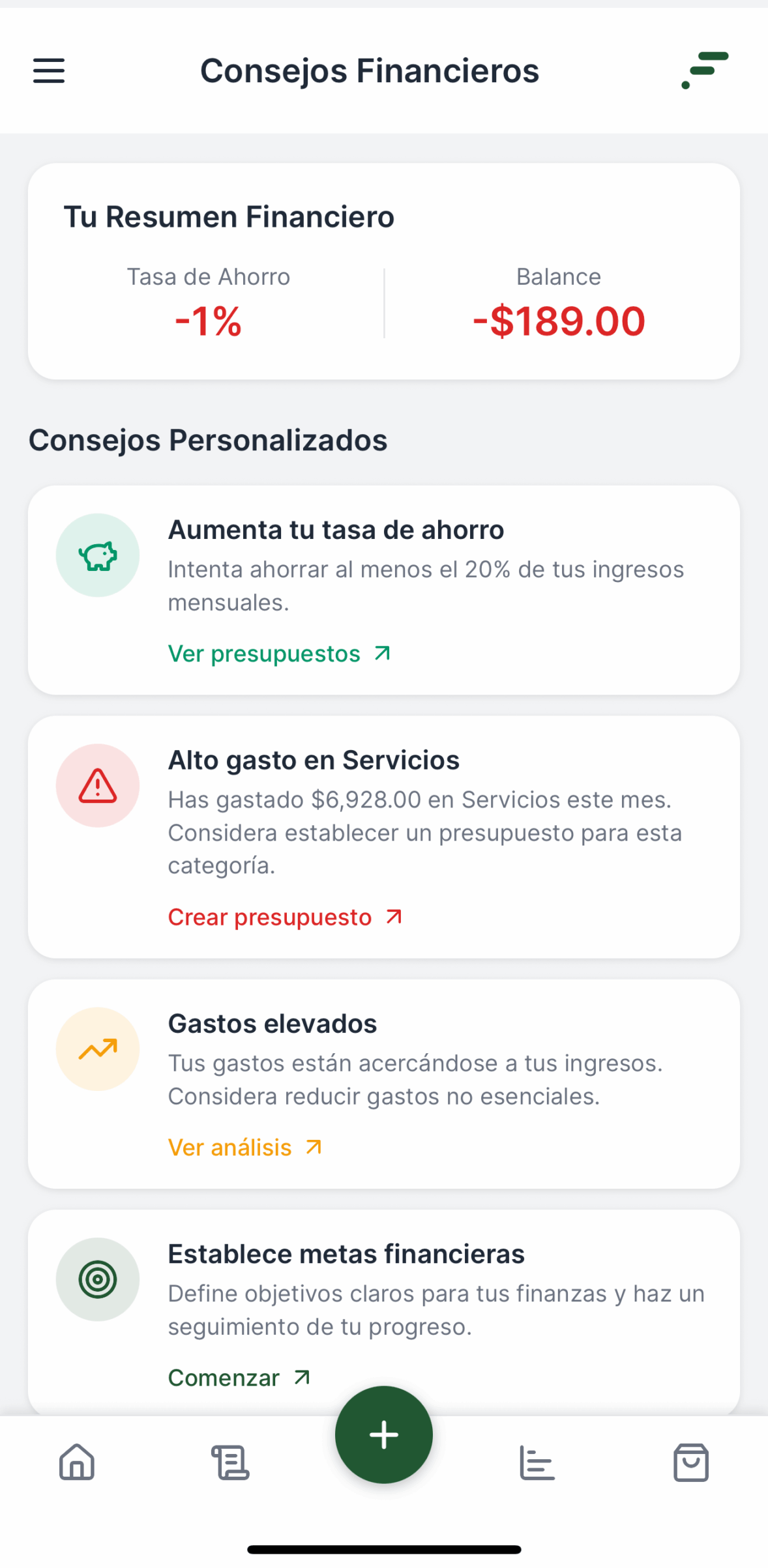Tap Comenzar to set financial goals
Screen dimensions: 768x1568
(239, 1378)
